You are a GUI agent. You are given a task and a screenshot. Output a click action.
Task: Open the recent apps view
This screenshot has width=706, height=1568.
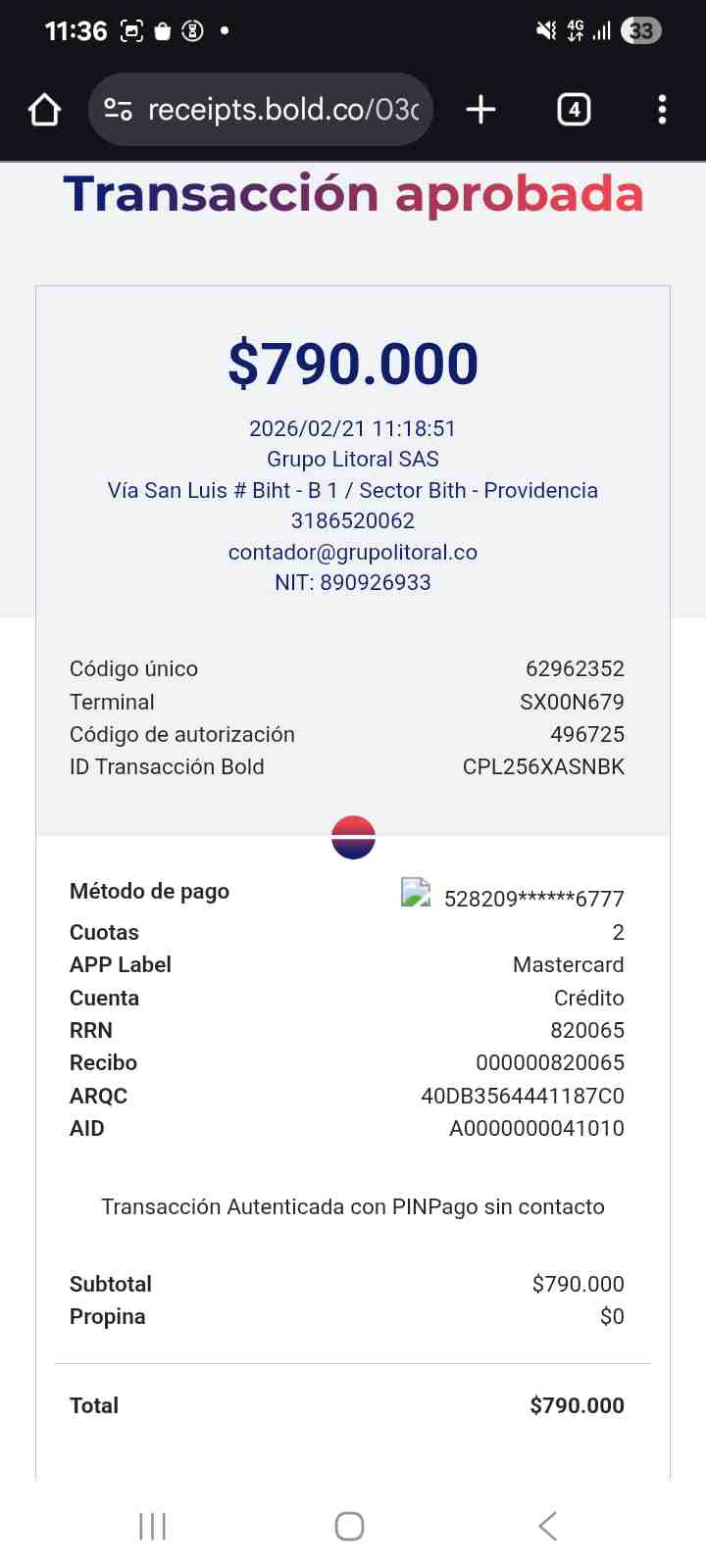click(x=153, y=1526)
